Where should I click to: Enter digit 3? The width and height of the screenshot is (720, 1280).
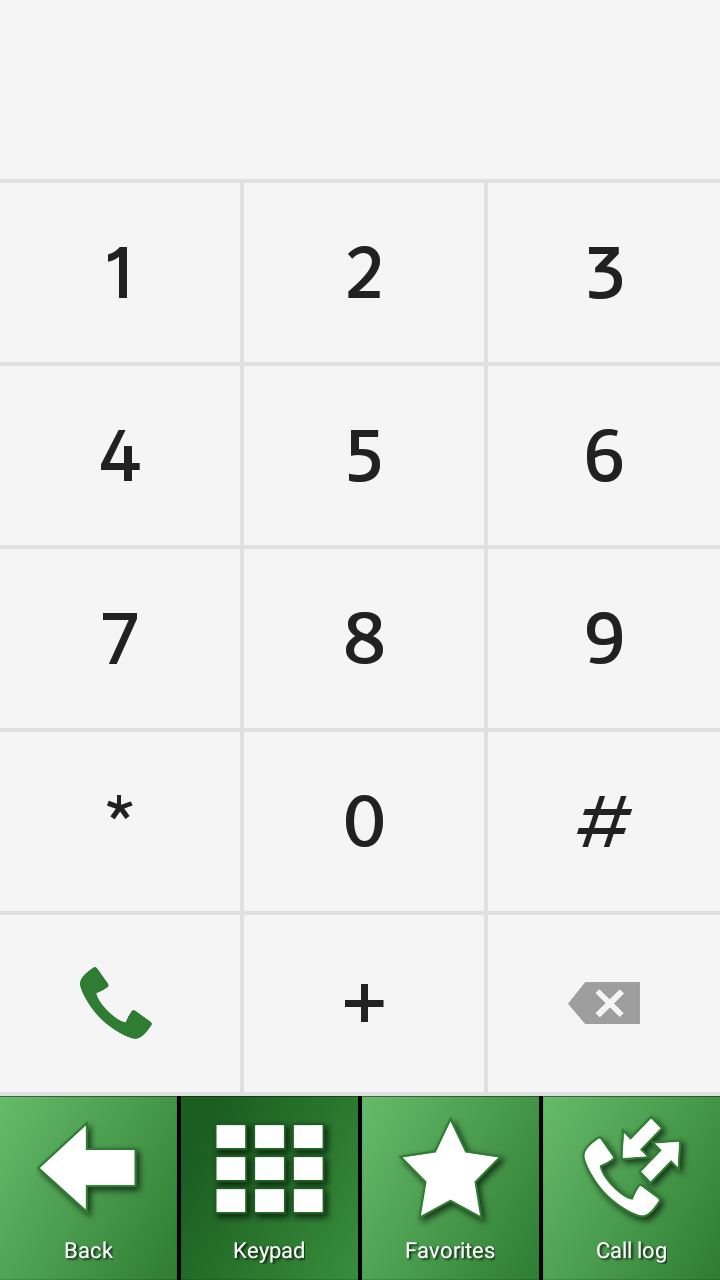point(604,273)
